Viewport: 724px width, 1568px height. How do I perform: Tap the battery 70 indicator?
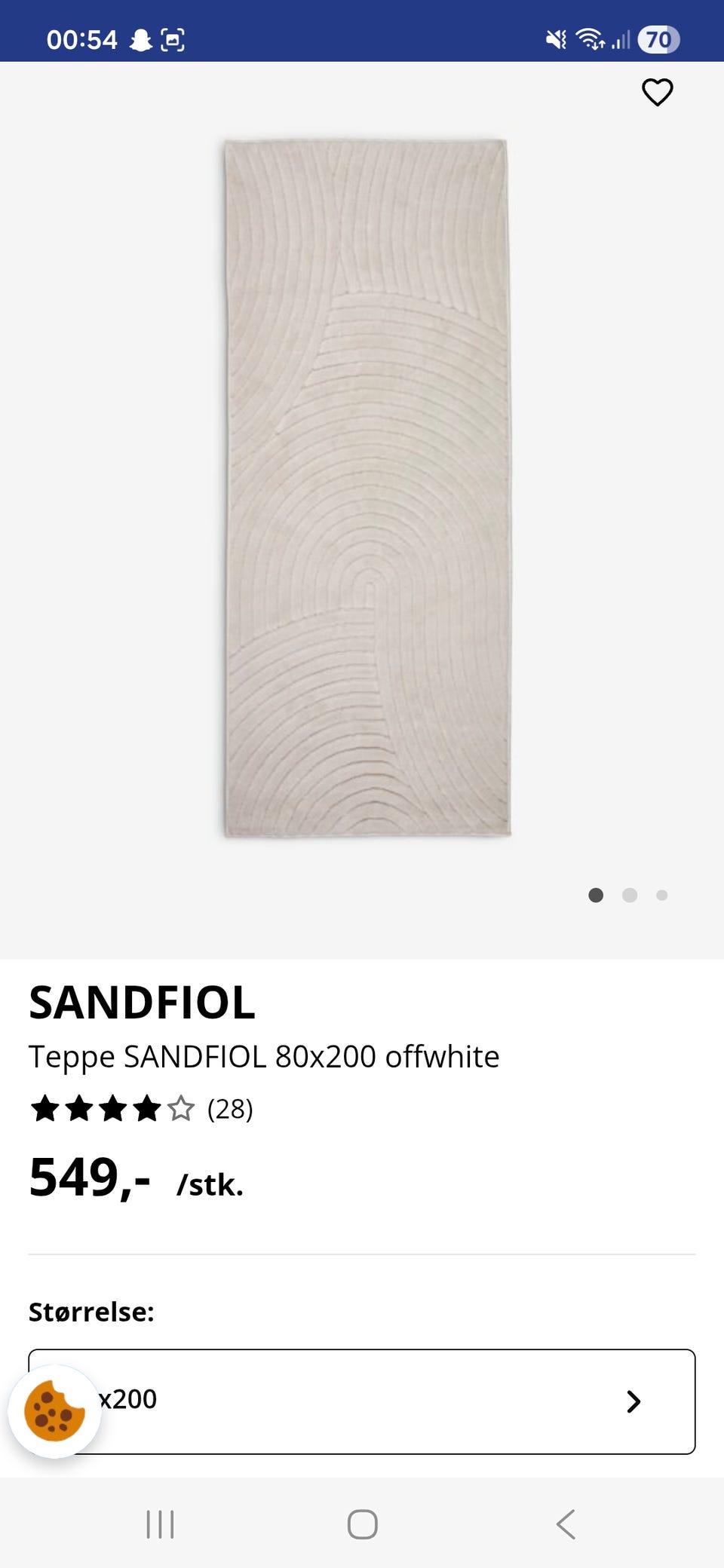658,39
